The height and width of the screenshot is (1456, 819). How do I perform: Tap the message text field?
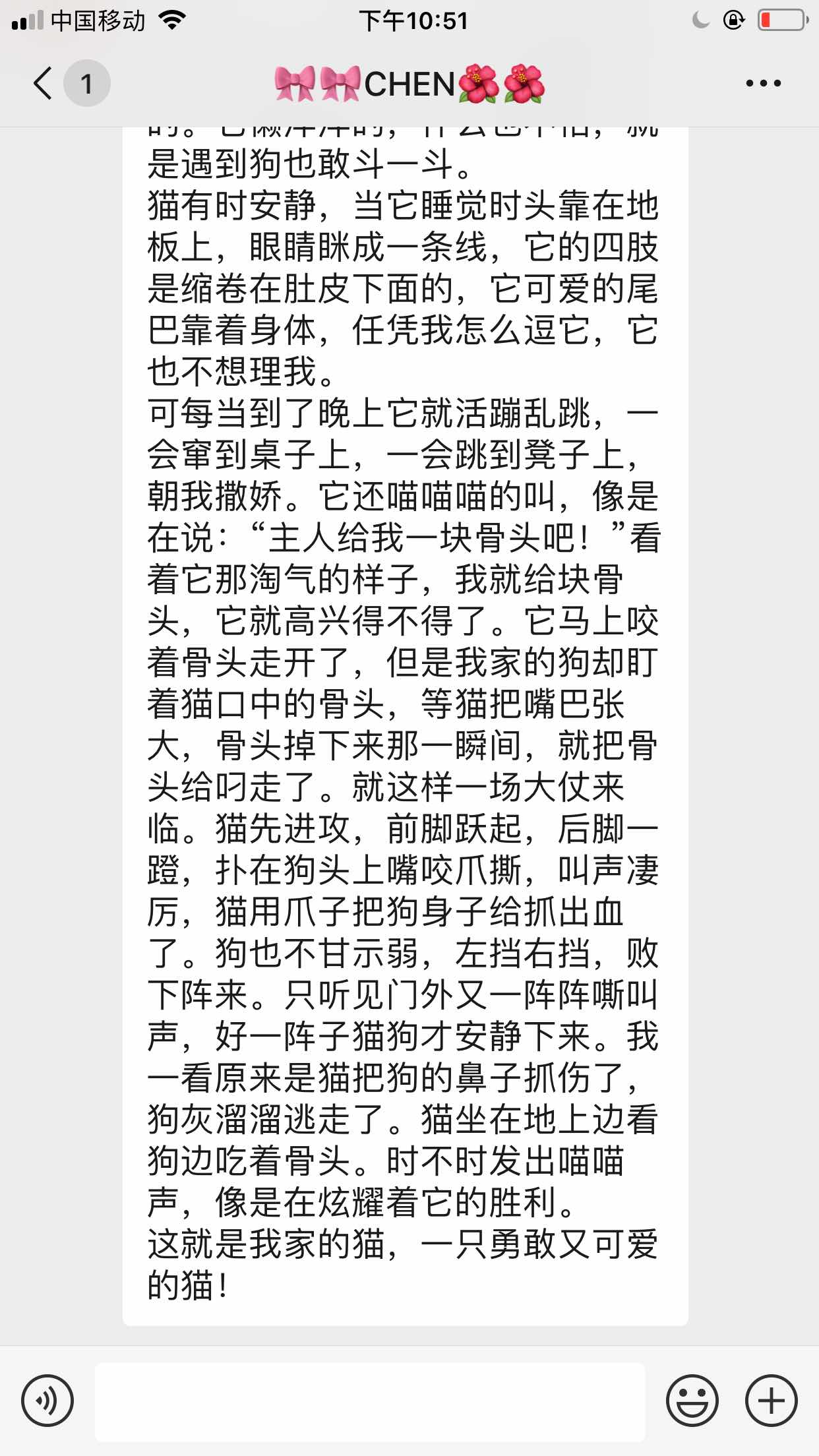pos(370,1401)
